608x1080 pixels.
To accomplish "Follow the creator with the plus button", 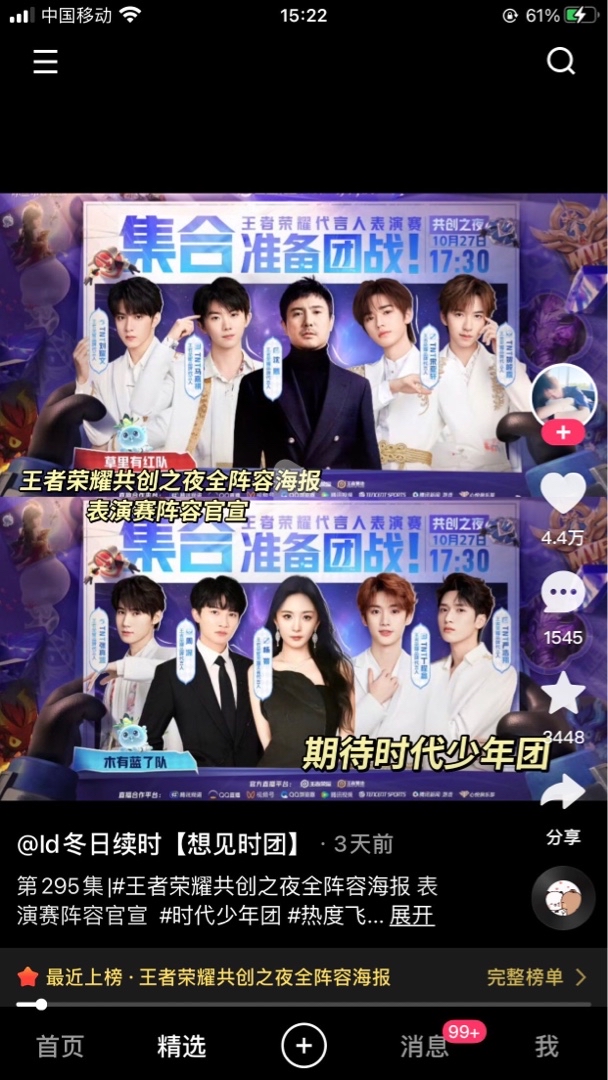I will point(562,432).
